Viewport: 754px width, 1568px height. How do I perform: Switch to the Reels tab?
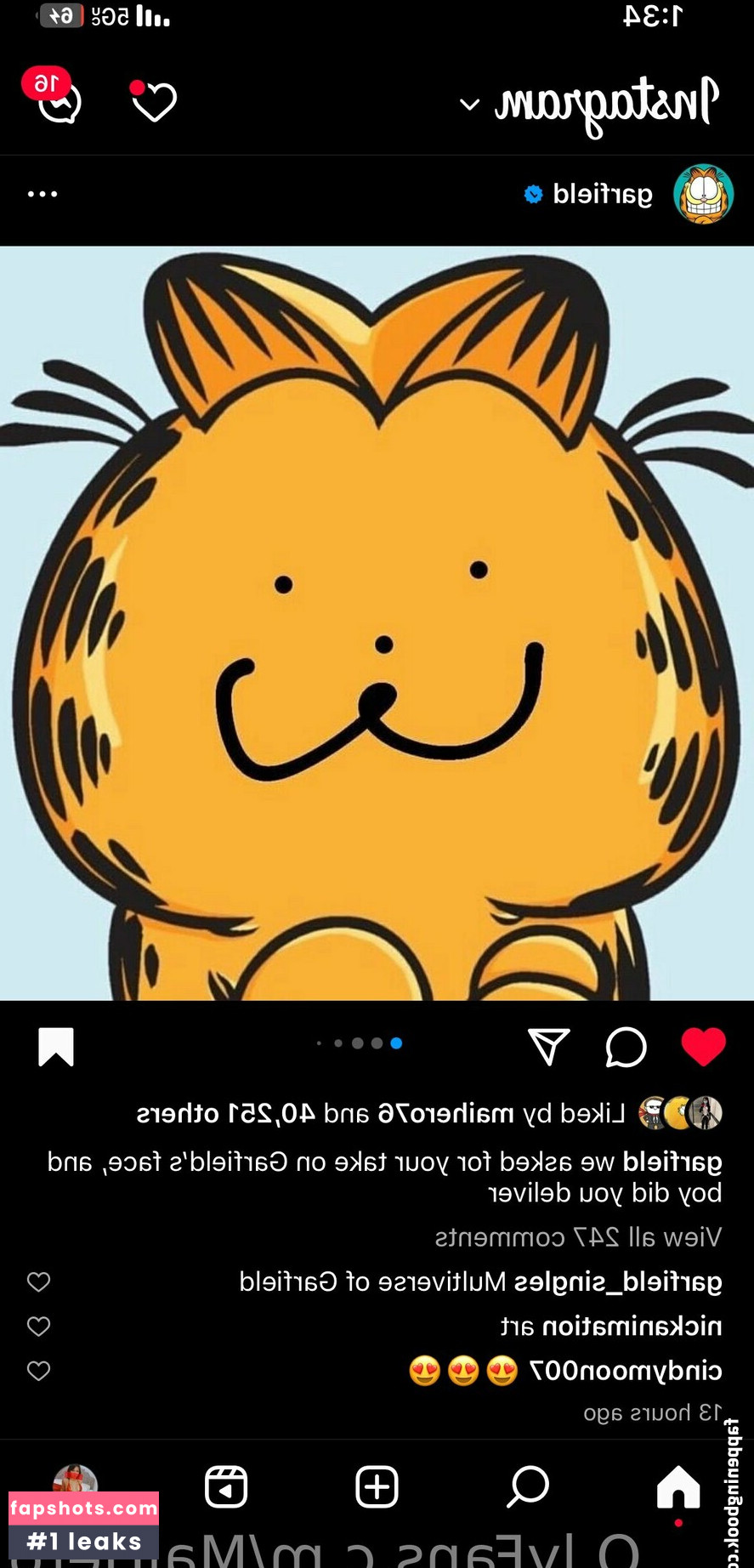(x=226, y=1487)
